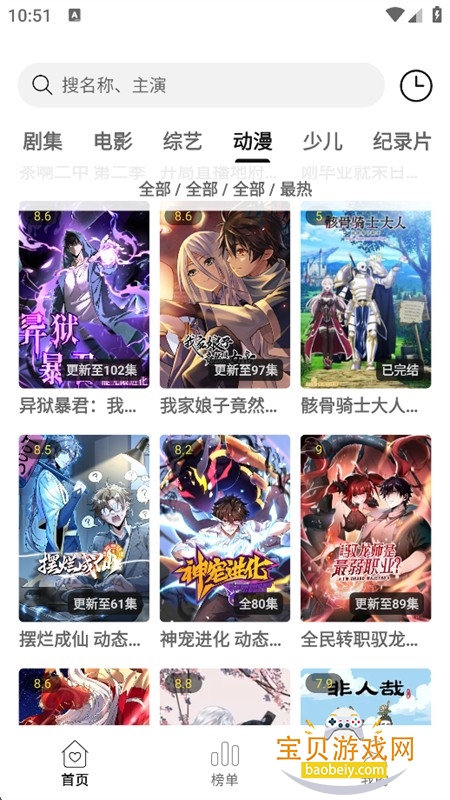
Task: Open the search box for titles or actors
Action: coord(201,85)
